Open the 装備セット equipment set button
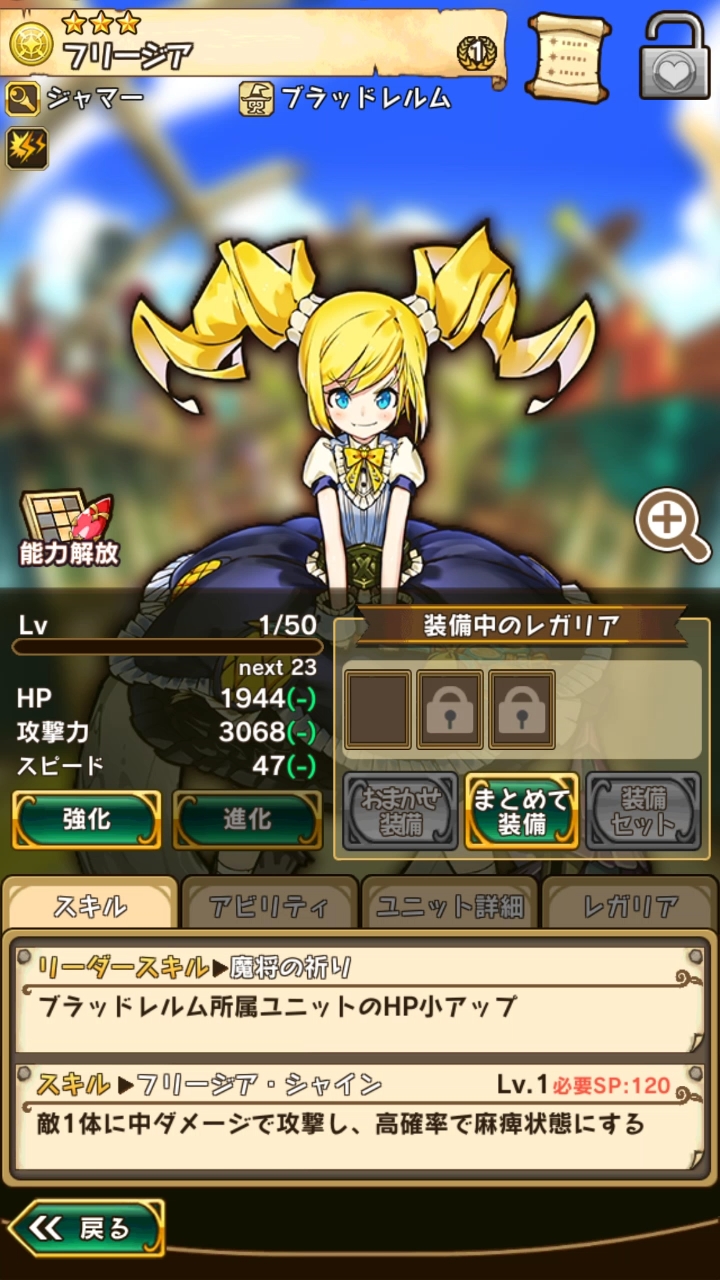 tap(643, 811)
